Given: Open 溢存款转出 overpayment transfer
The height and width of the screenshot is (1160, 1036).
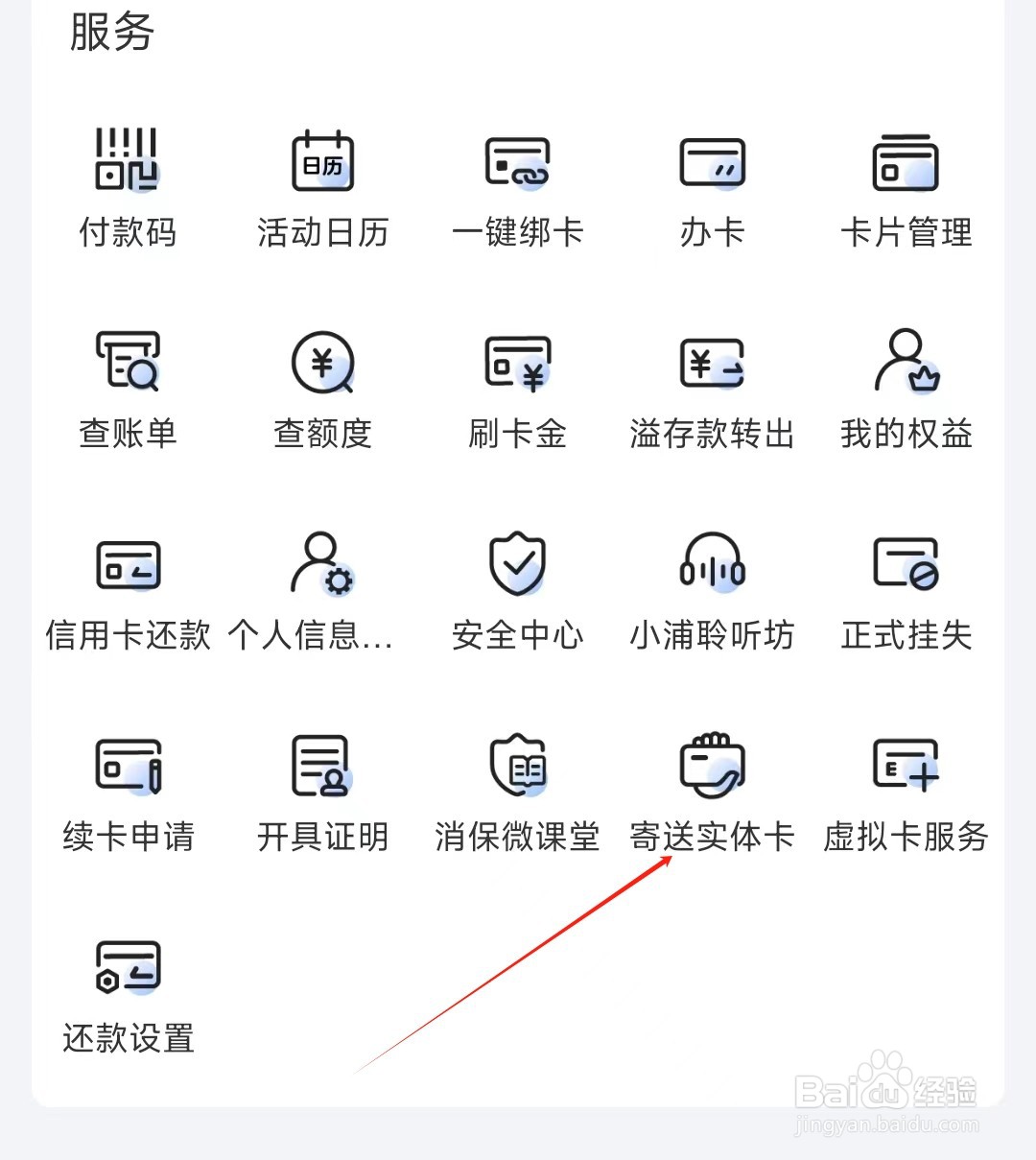Looking at the screenshot, I should pos(712,389).
